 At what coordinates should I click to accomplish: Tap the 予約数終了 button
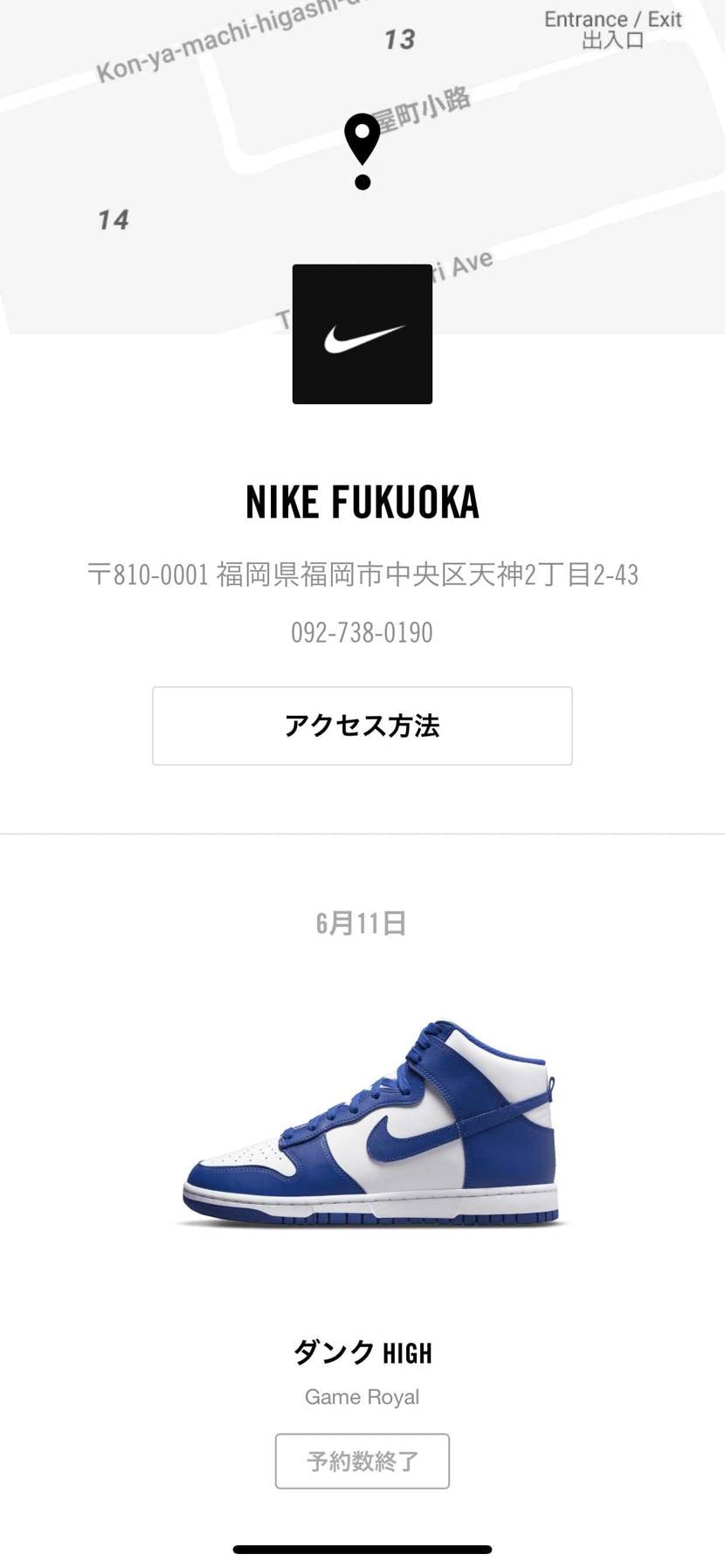pos(362,1461)
